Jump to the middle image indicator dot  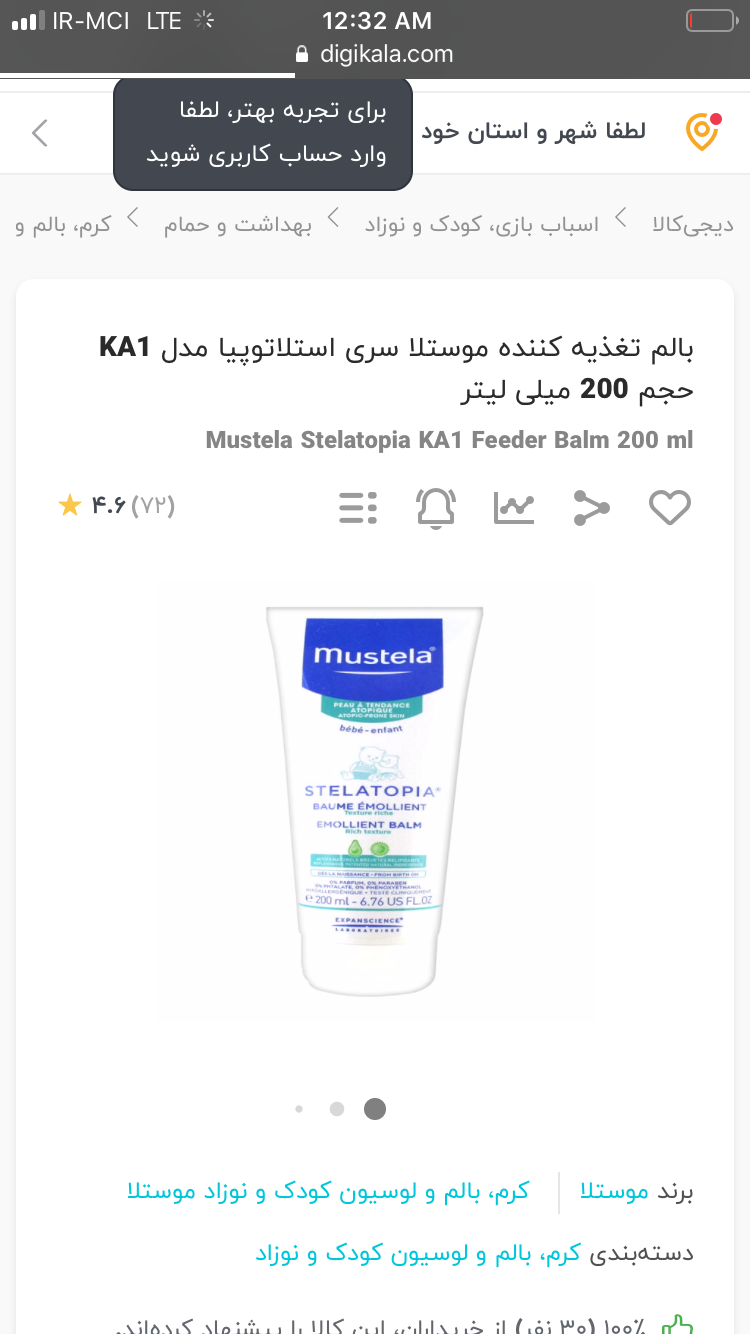point(337,1109)
